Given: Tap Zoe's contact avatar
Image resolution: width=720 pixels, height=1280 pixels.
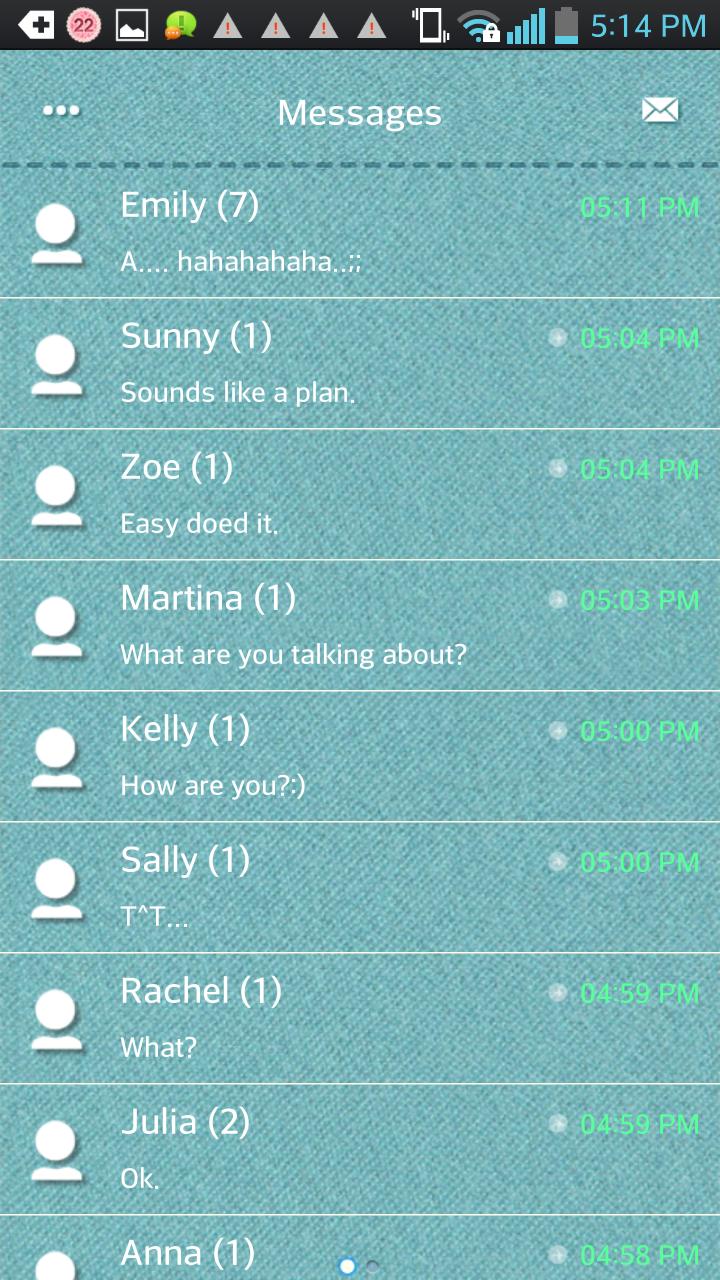Looking at the screenshot, I should [x=57, y=493].
